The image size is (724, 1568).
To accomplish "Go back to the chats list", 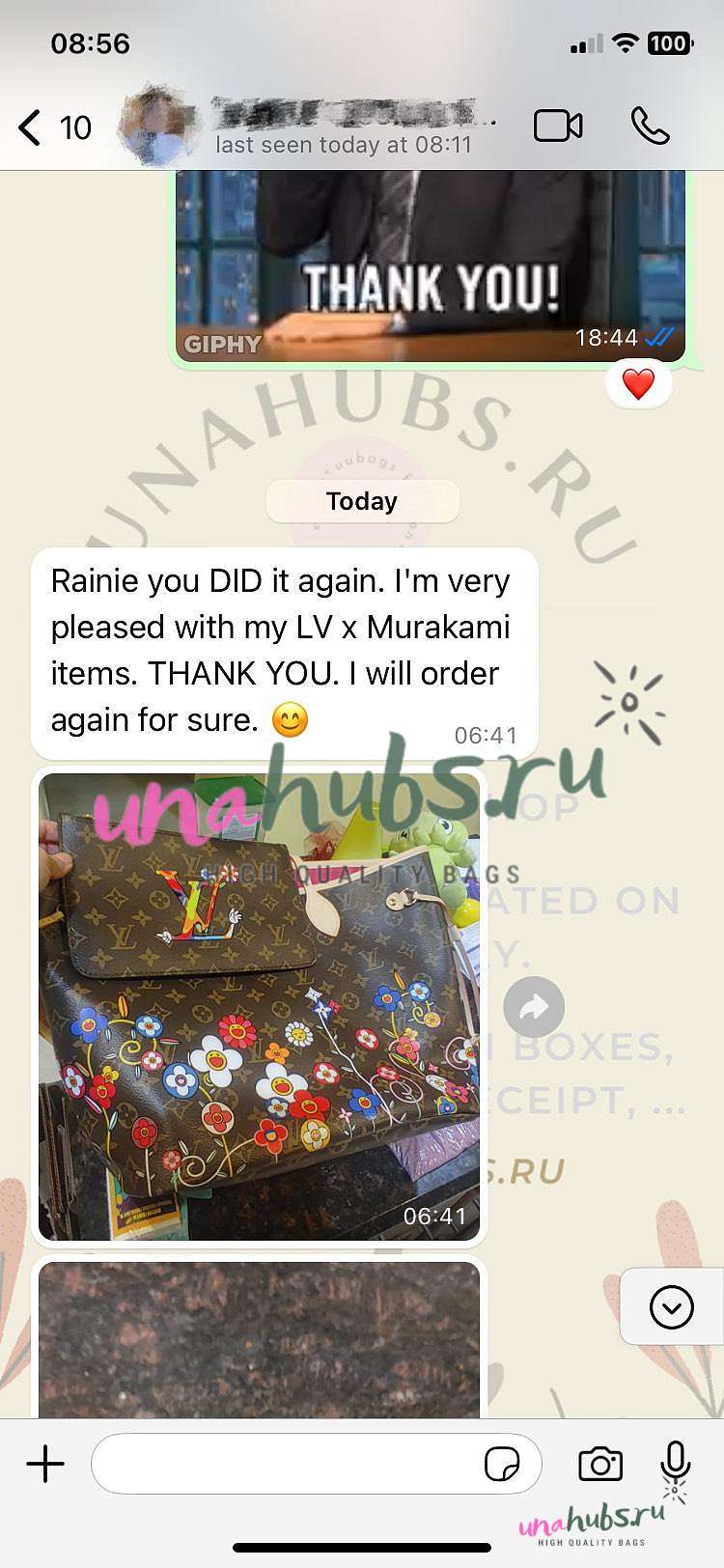I will click(x=54, y=127).
